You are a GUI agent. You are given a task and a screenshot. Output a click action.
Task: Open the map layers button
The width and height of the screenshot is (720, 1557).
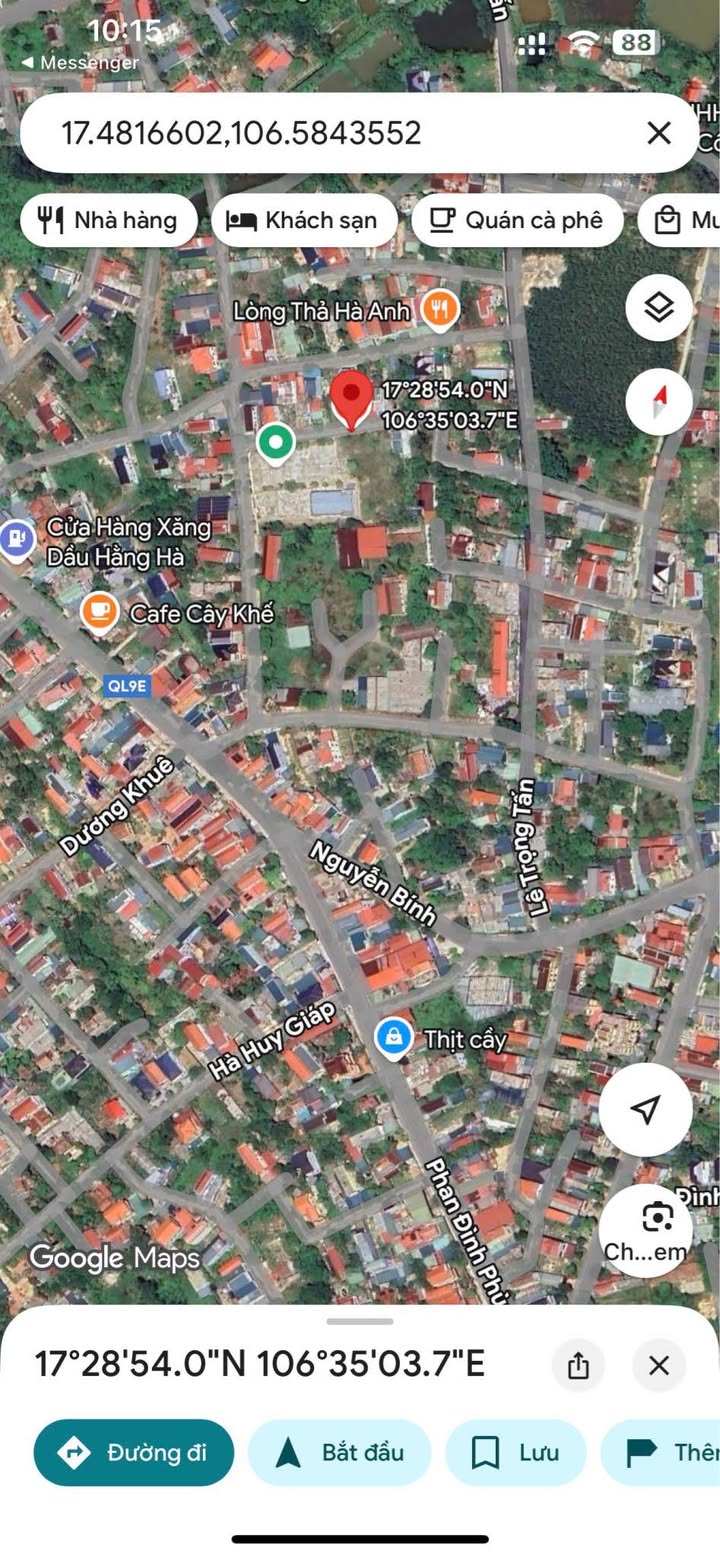(658, 309)
